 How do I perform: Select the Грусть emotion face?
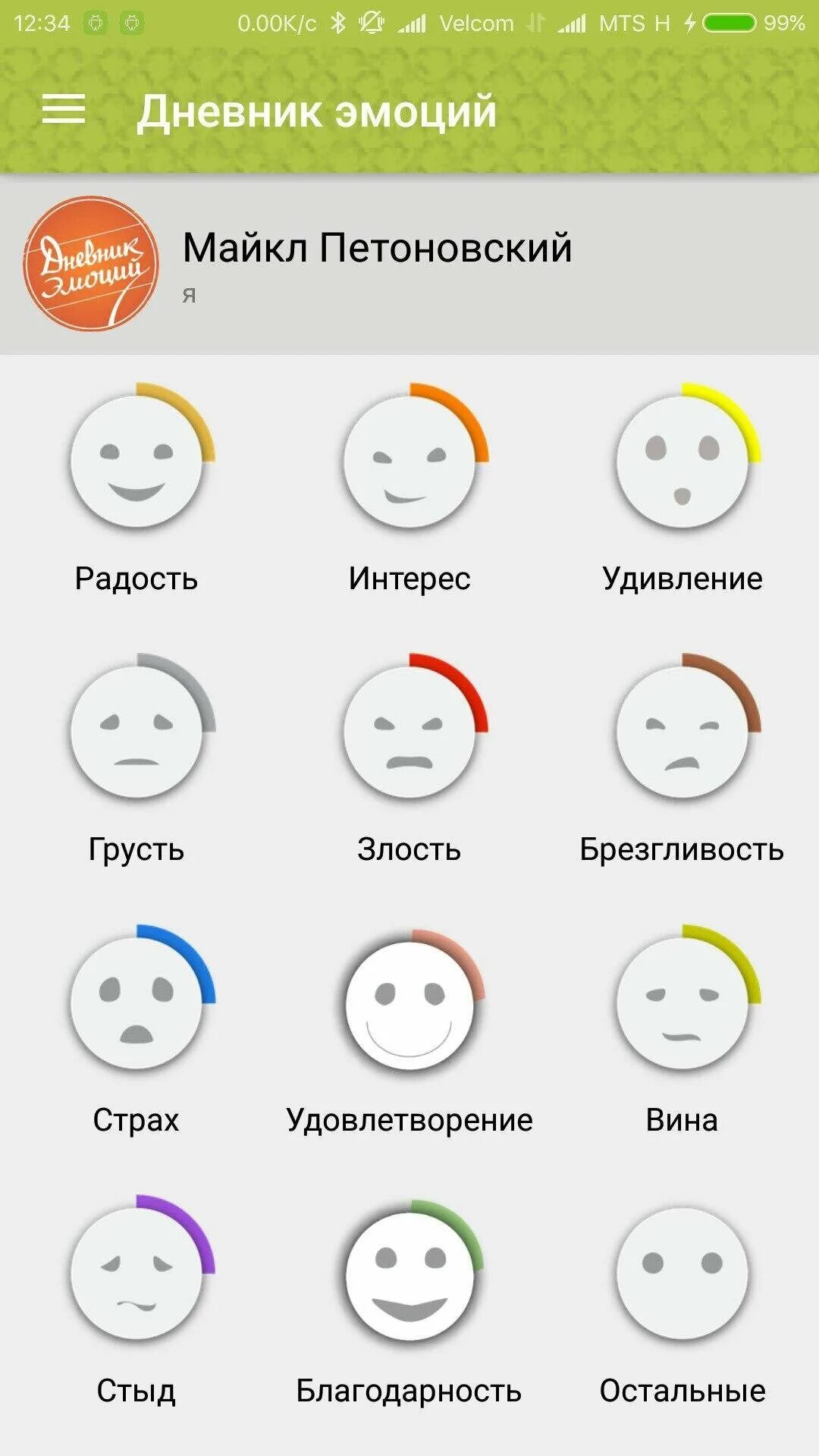pos(136,733)
